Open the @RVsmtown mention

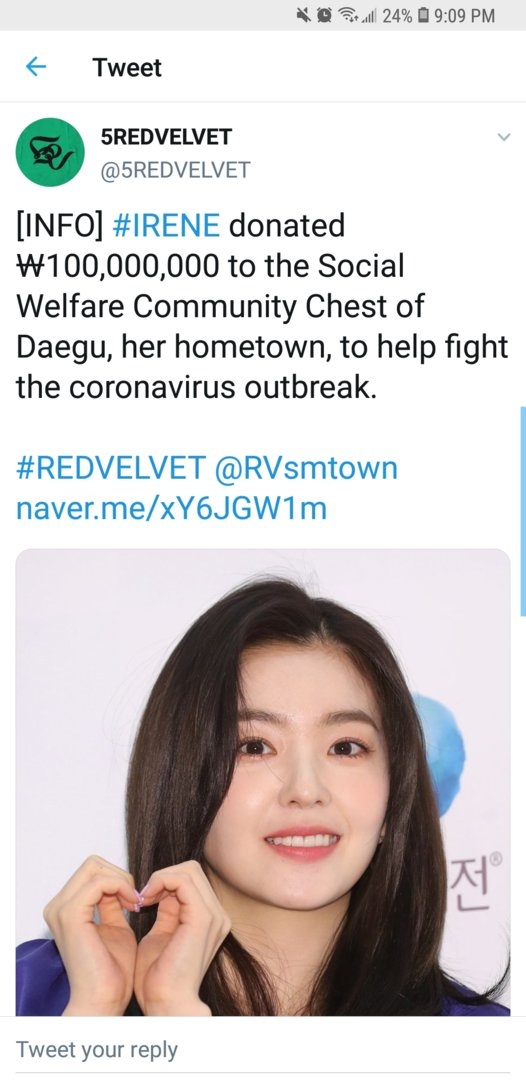pos(306,468)
